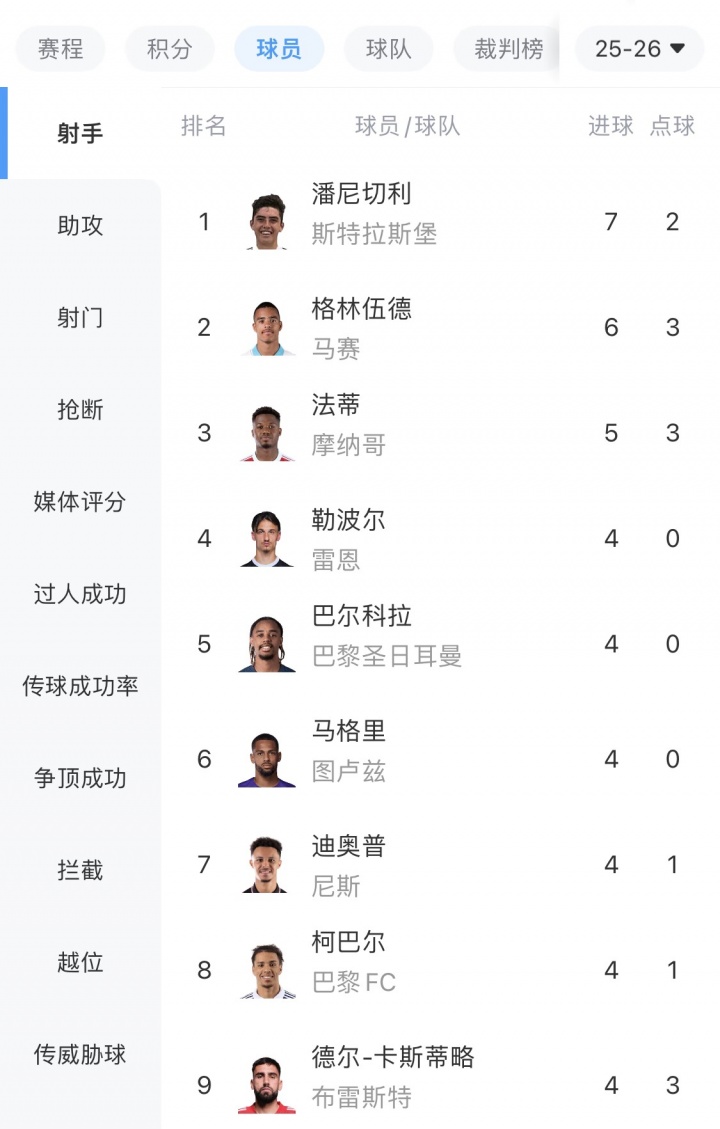Open the 球队 tab
Viewport: 720px width, 1129px height.
388,48
